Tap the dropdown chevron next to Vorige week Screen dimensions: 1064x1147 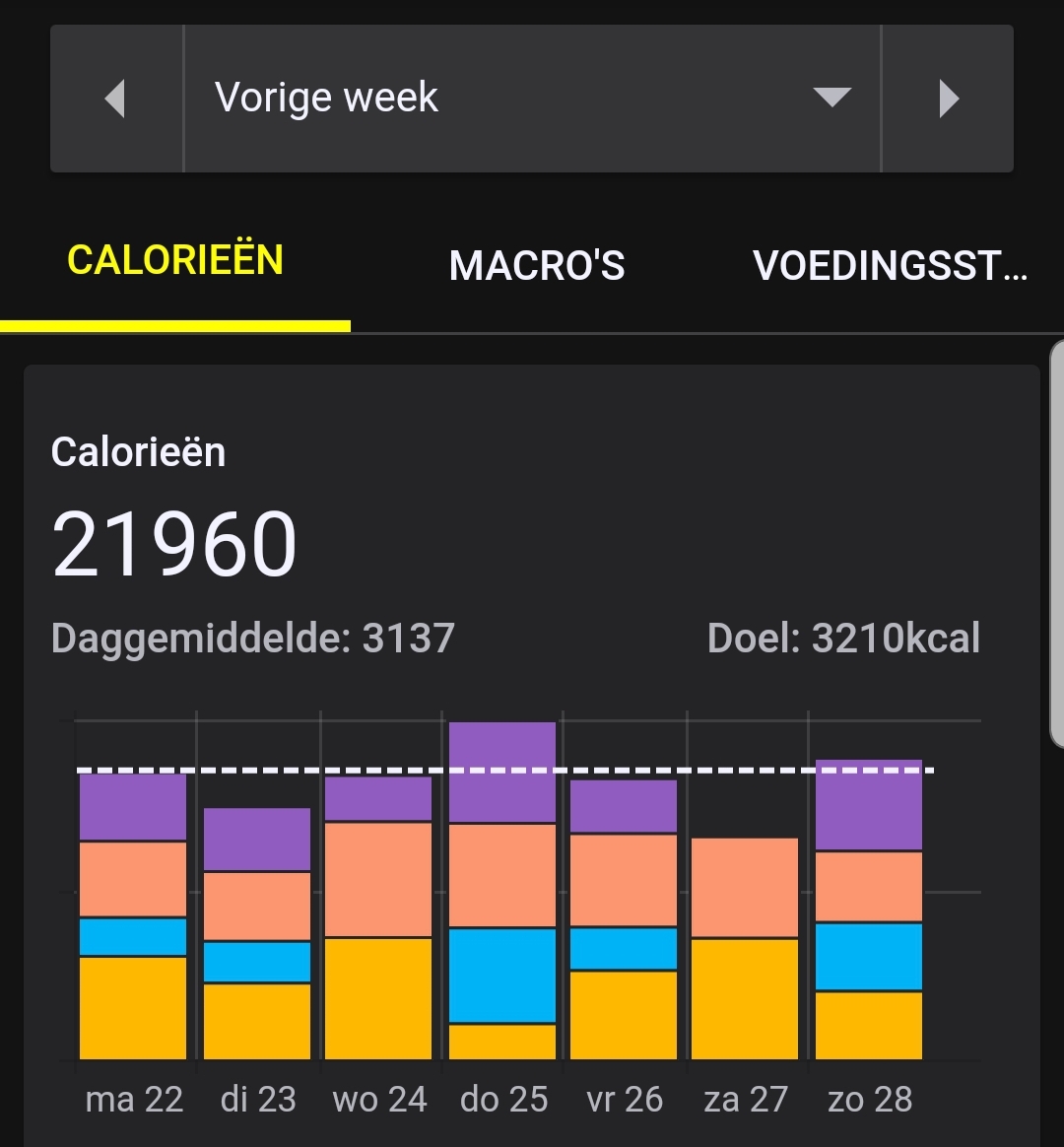point(832,98)
